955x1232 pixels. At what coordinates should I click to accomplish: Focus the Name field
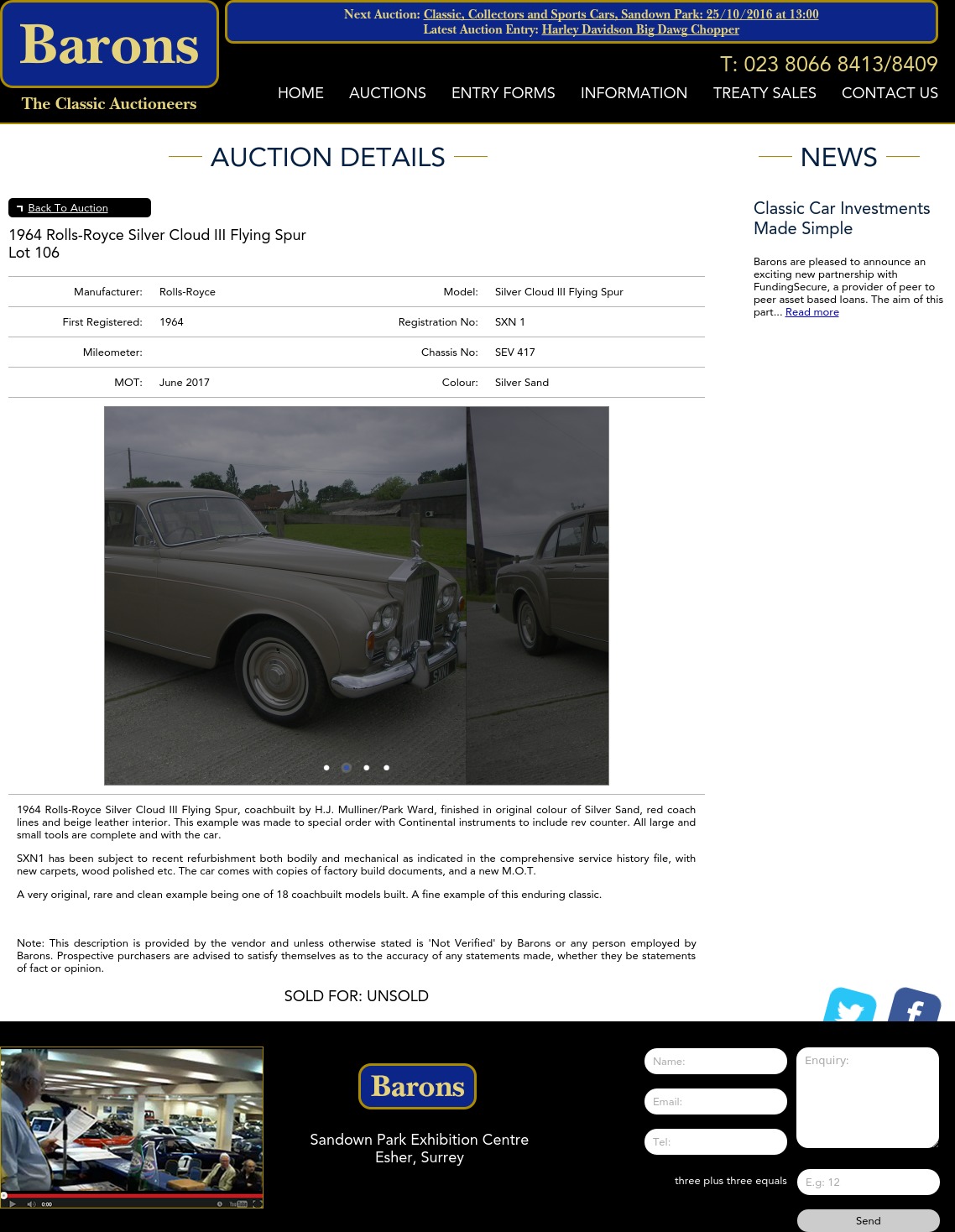715,1062
